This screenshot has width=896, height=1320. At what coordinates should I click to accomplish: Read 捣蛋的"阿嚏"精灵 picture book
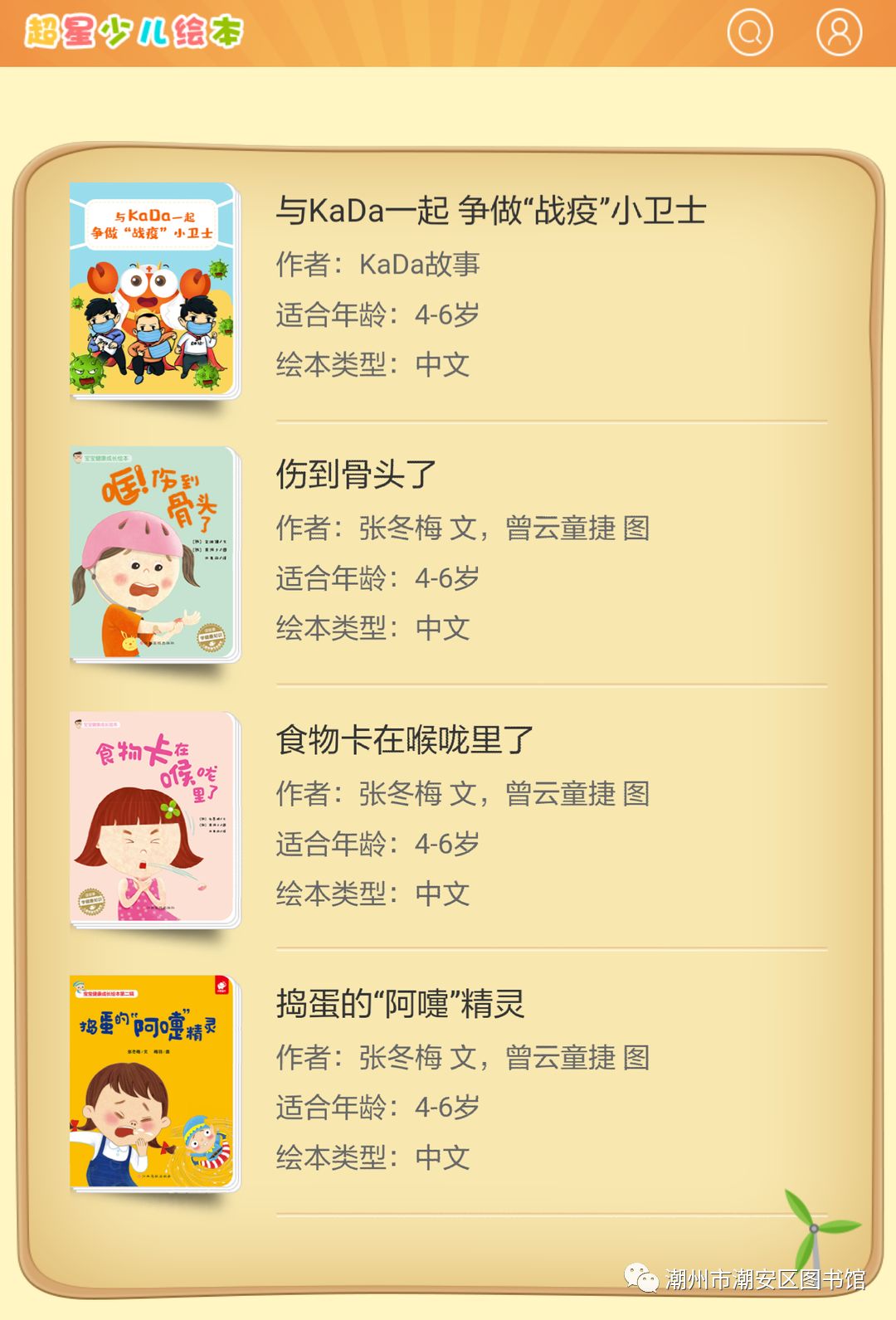[401, 1003]
